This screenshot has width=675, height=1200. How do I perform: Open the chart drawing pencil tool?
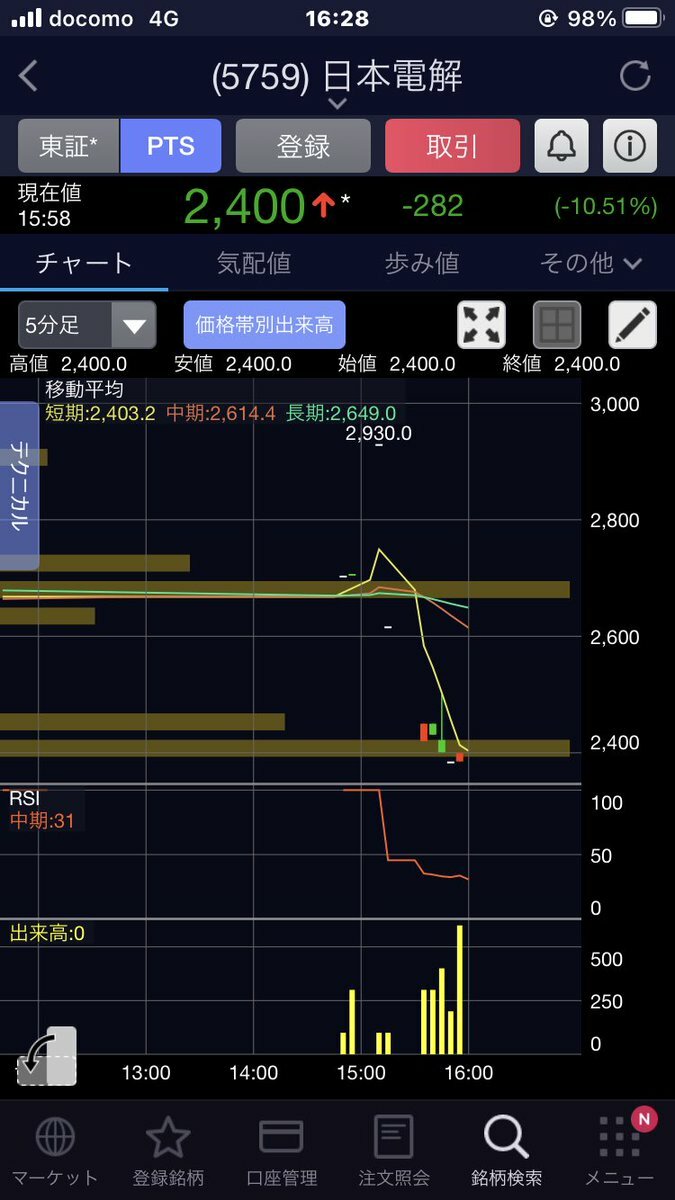632,325
